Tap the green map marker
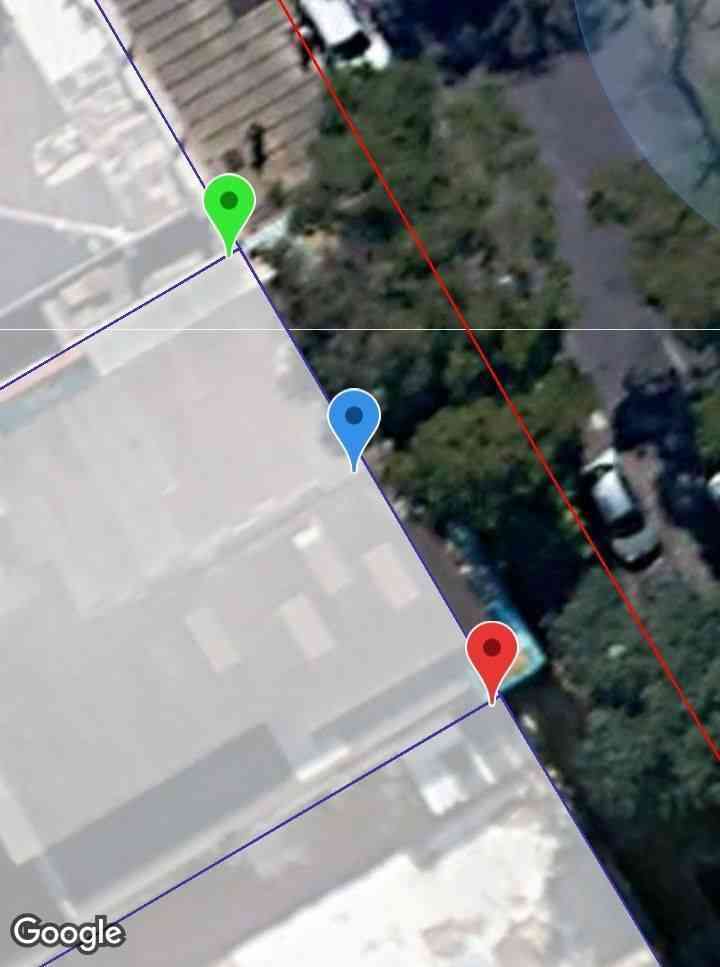The height and width of the screenshot is (967, 720). point(229,203)
